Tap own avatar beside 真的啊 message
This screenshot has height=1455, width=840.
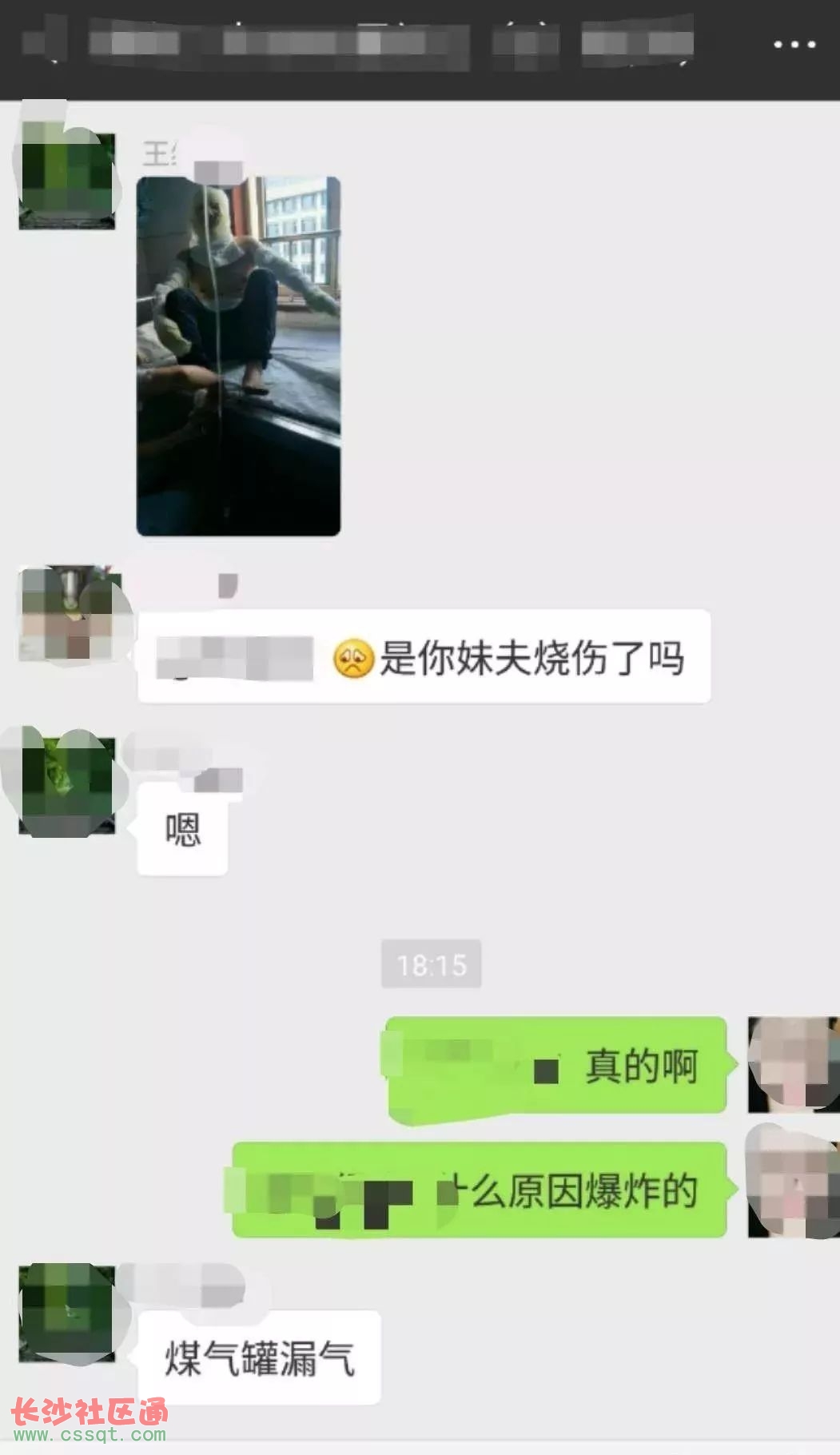click(792, 1064)
